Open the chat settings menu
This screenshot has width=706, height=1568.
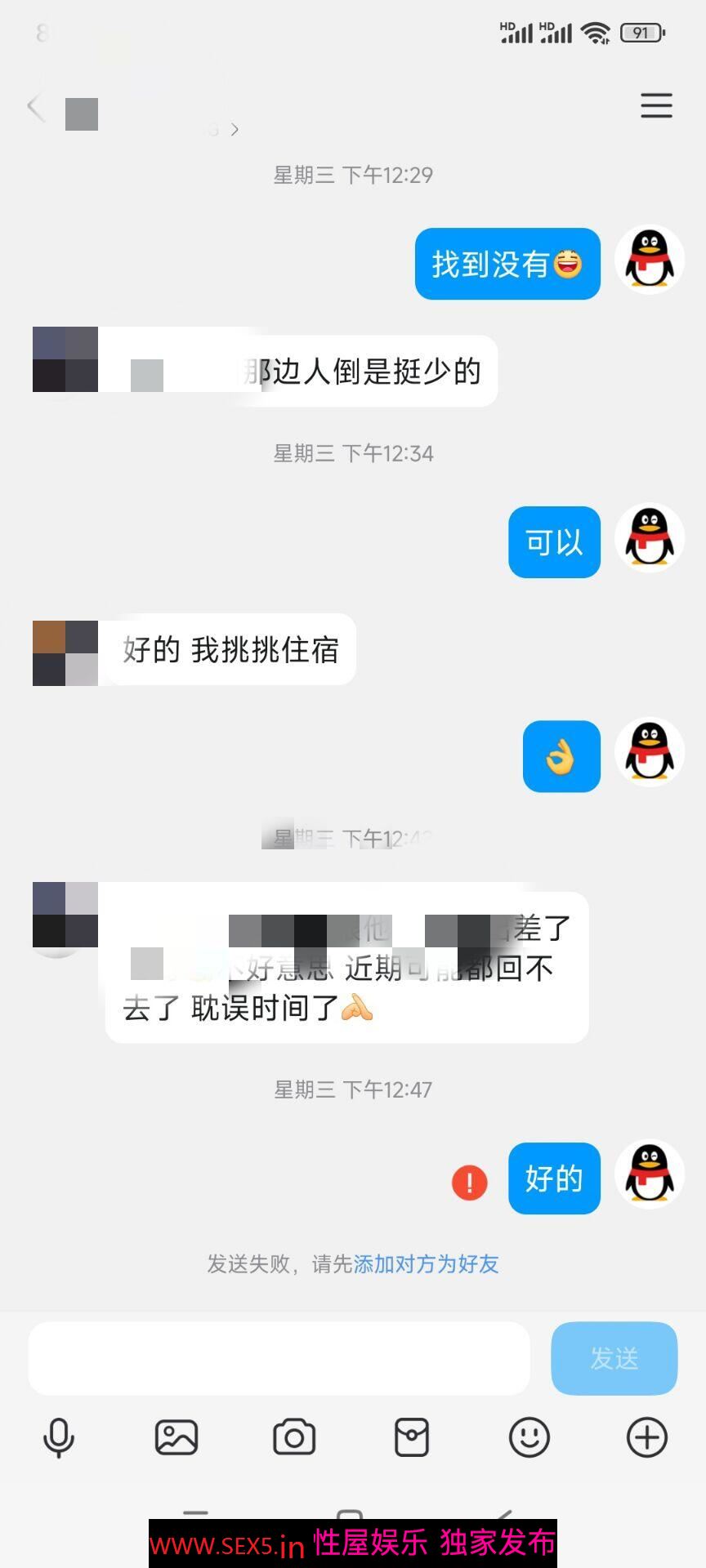click(x=655, y=106)
